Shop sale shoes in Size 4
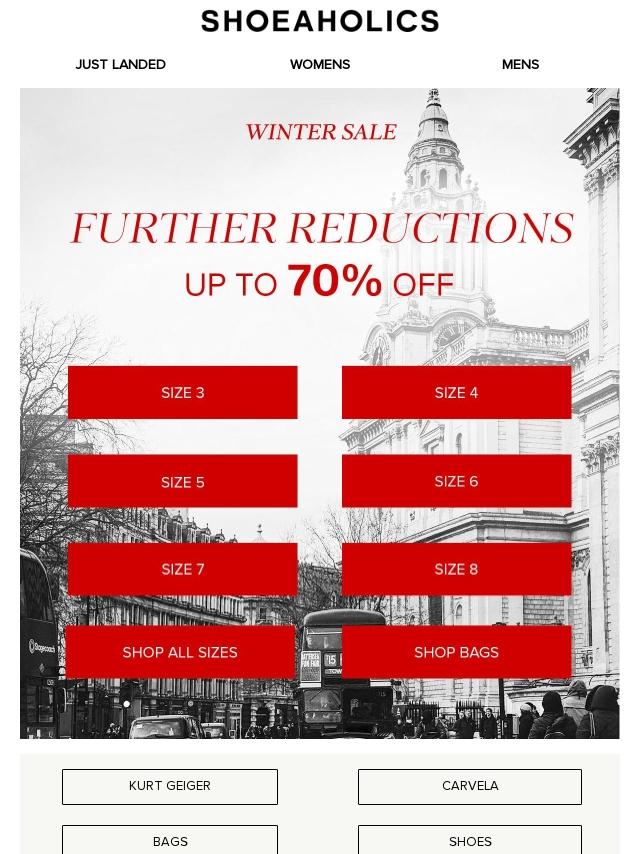This screenshot has width=640, height=854. [456, 392]
